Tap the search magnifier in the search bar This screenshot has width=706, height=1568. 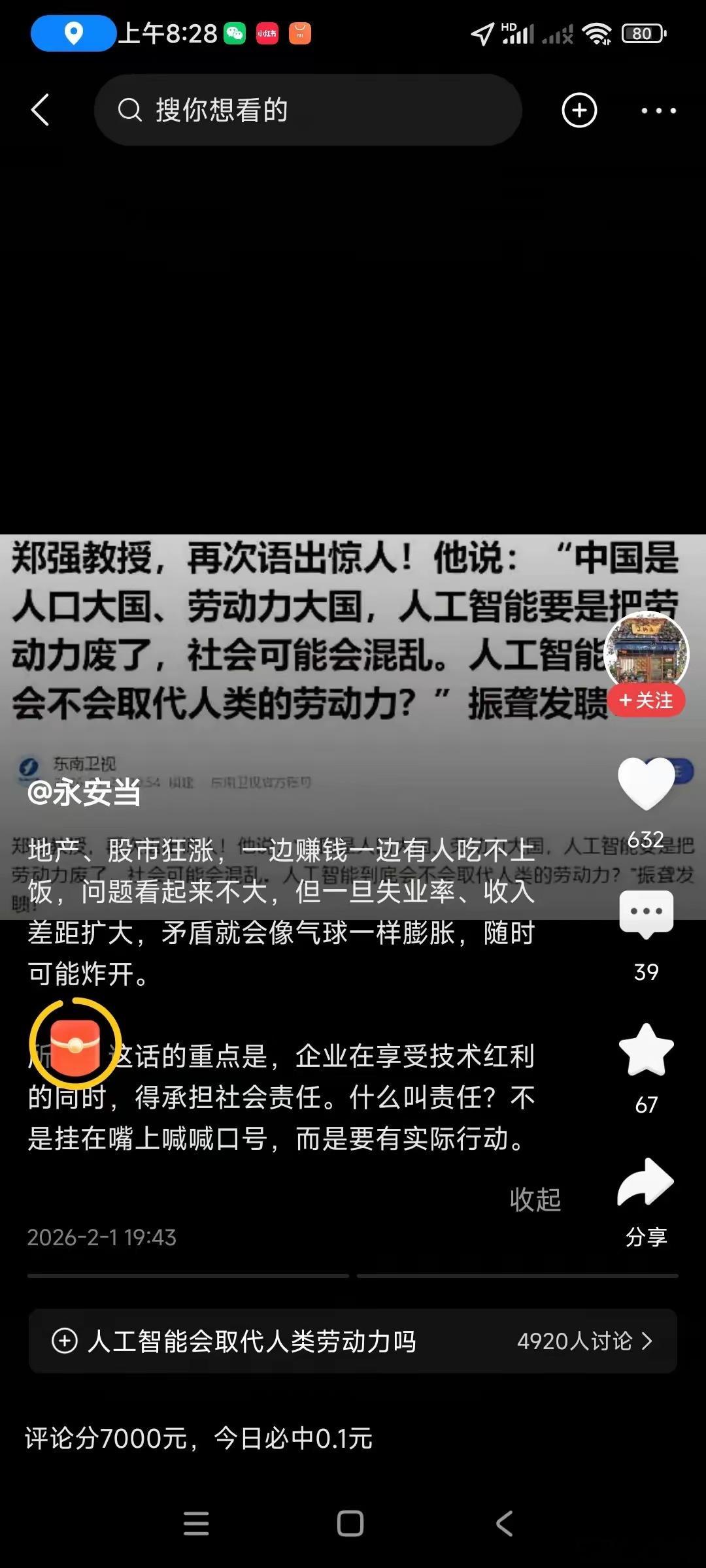(x=132, y=110)
